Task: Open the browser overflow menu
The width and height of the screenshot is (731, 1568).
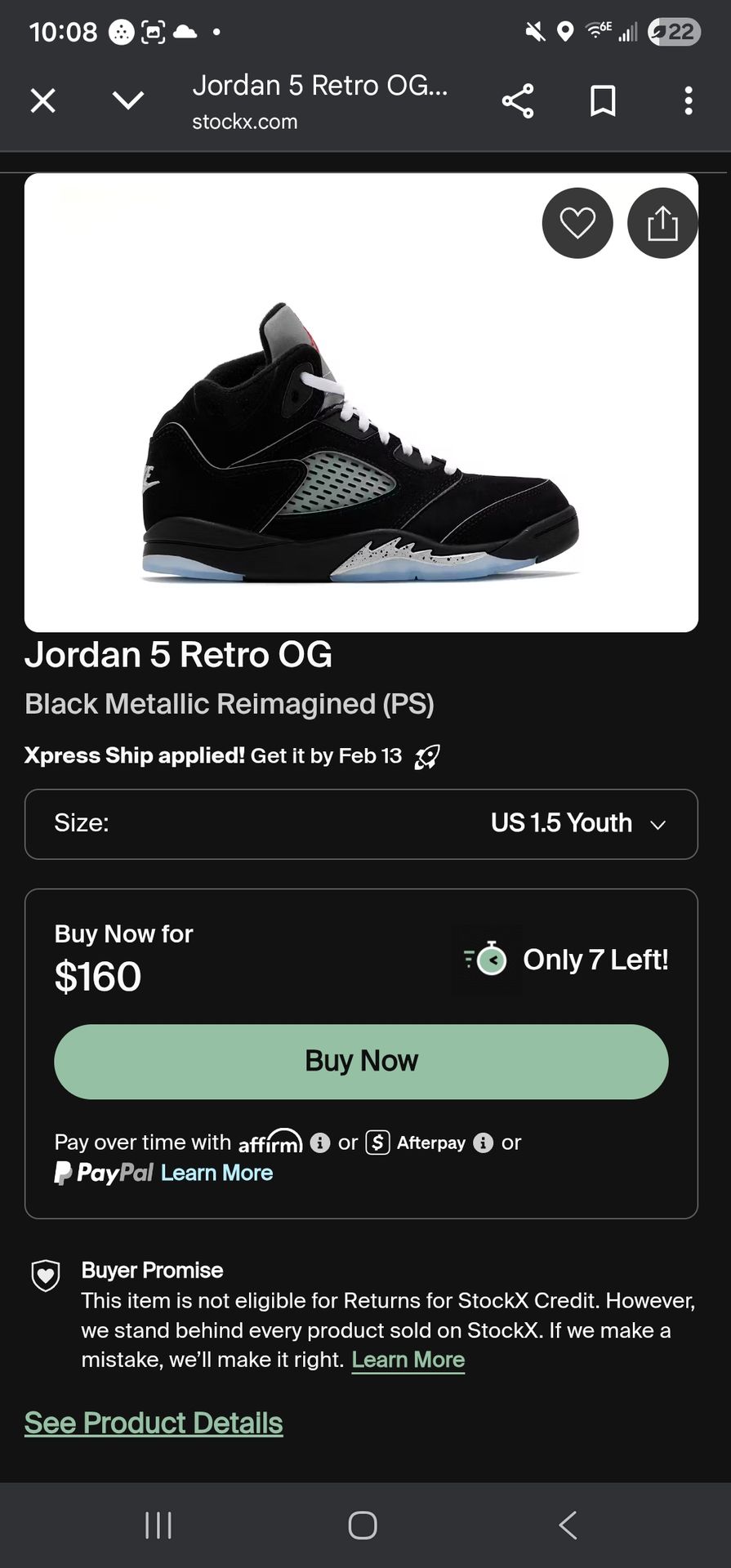Action: click(689, 101)
